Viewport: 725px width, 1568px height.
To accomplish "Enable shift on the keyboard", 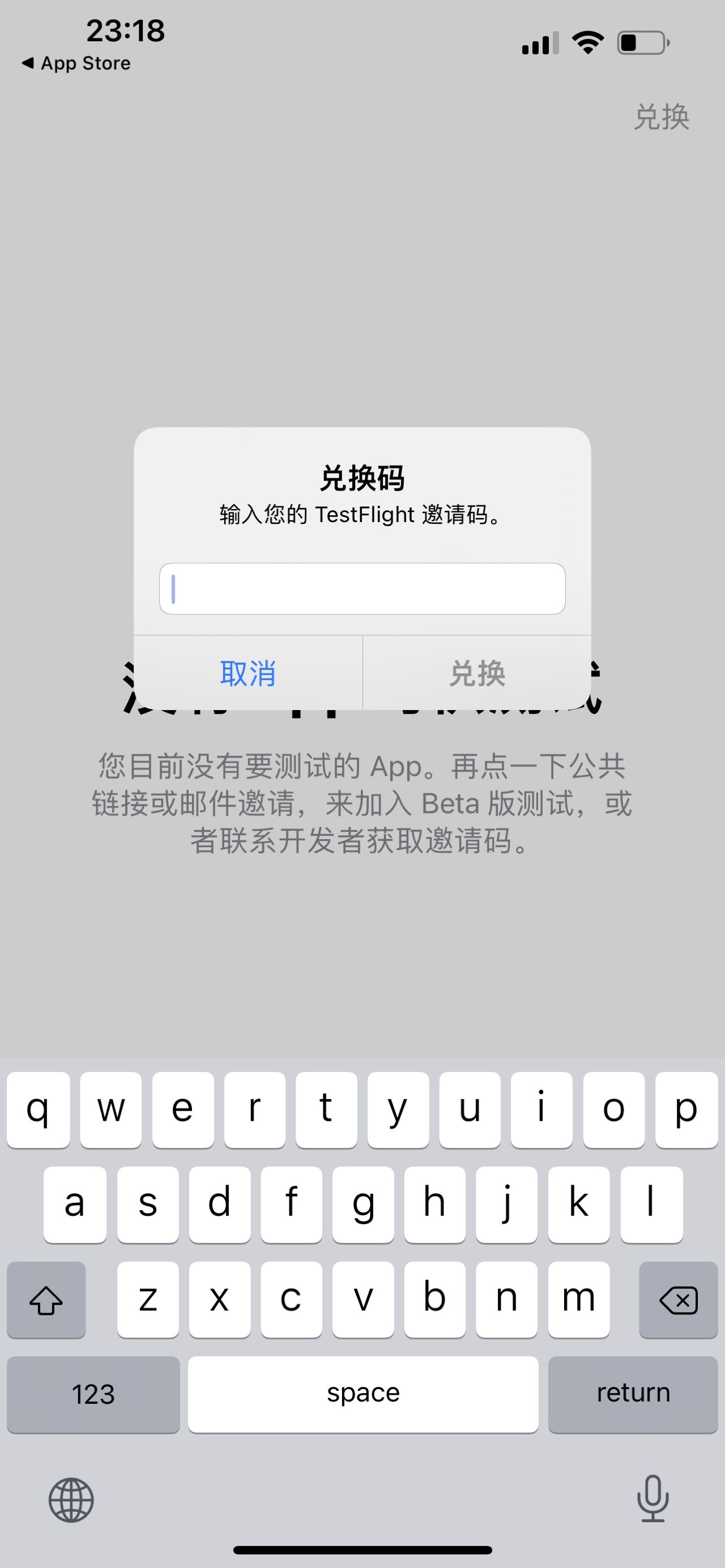I will (x=46, y=1300).
